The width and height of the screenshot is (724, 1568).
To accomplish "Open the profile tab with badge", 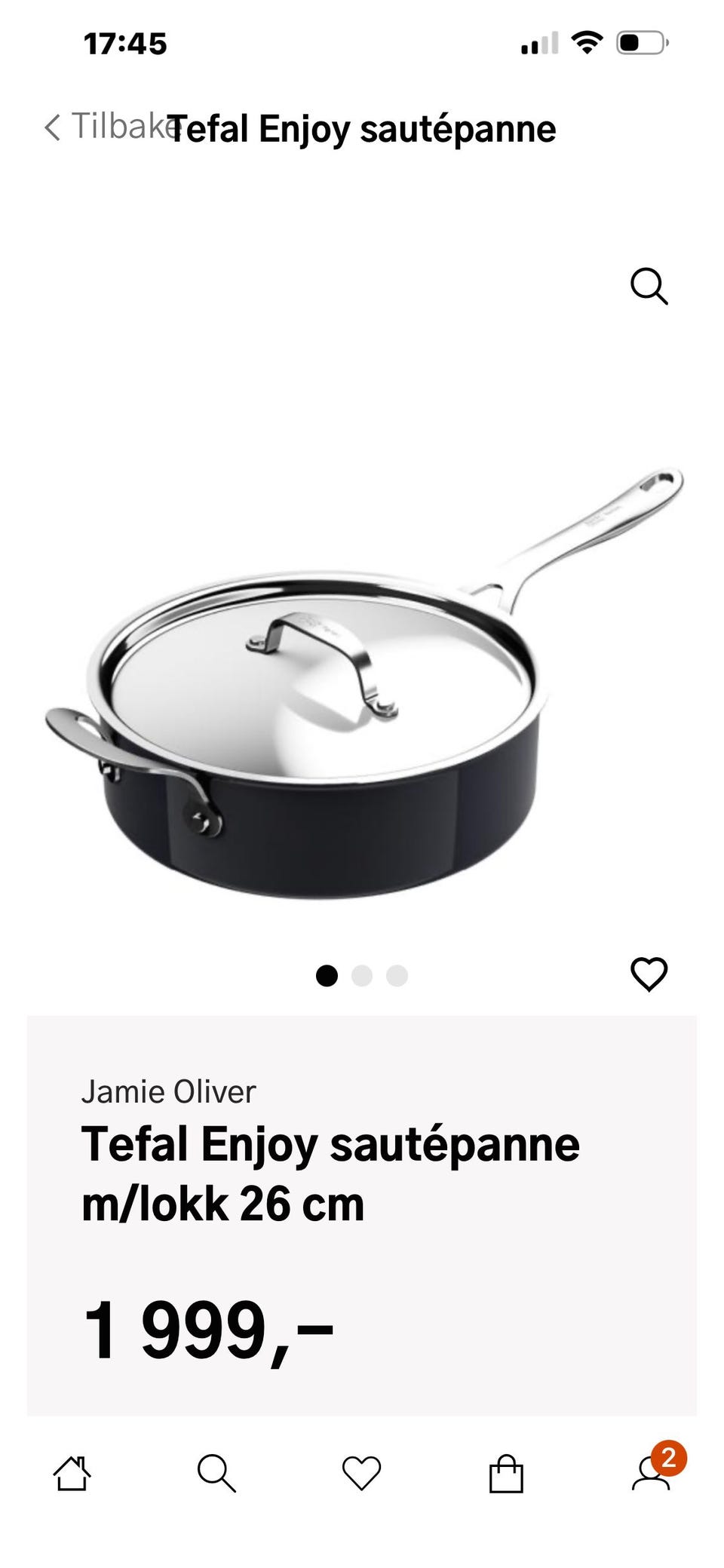I will [x=652, y=1473].
